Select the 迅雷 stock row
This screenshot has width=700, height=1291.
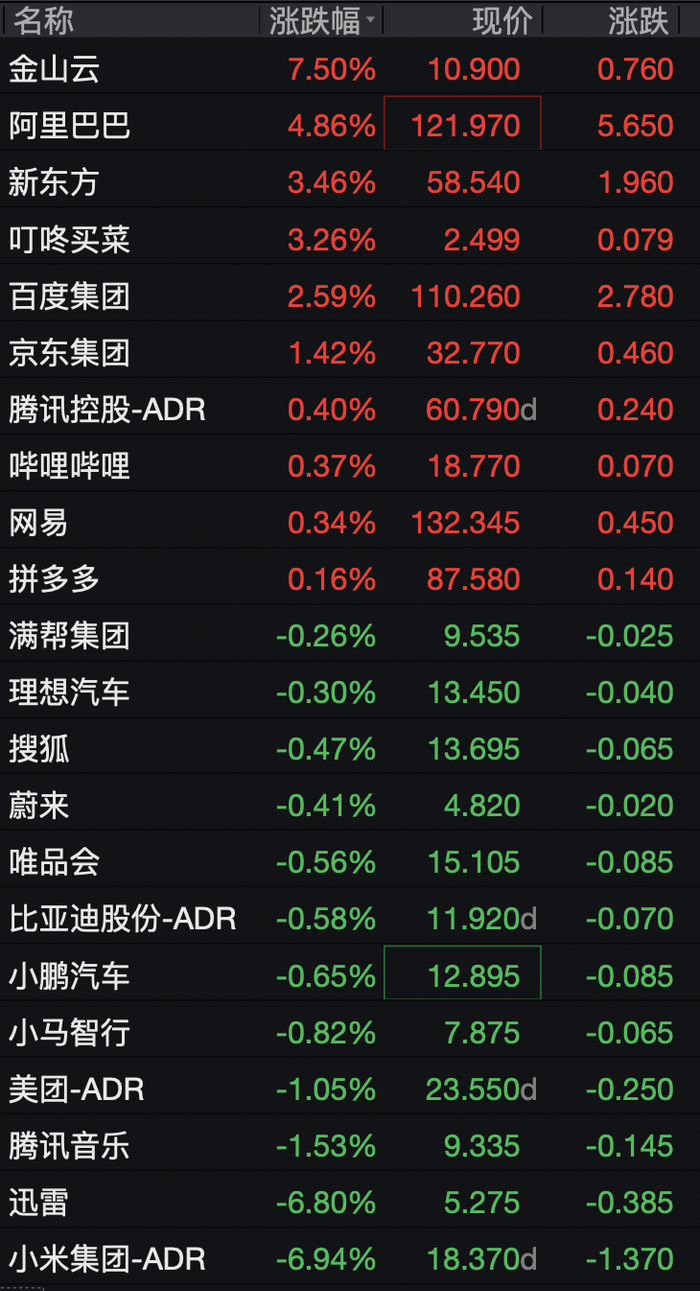[350, 1202]
